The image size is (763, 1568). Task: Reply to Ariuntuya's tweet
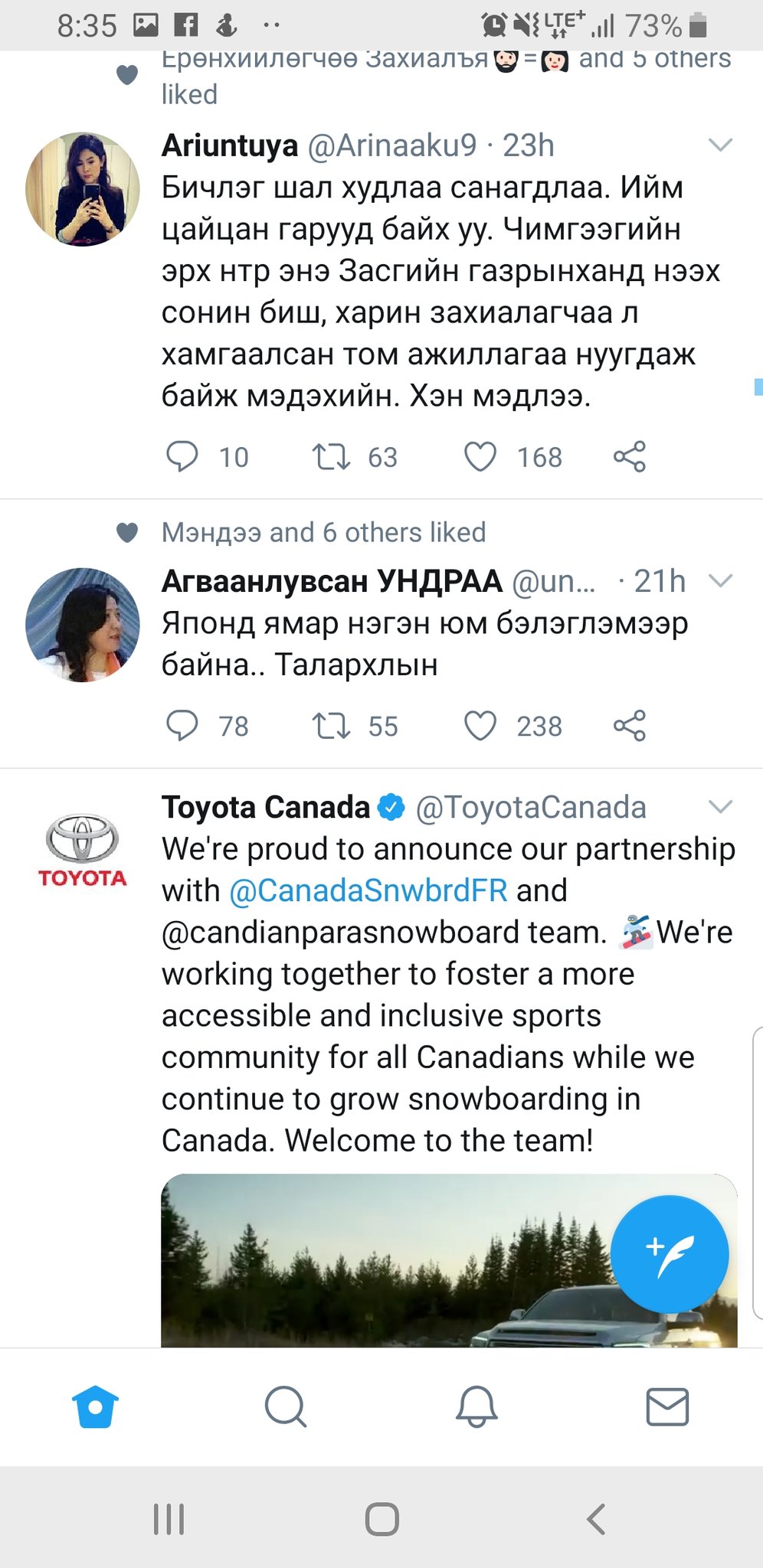pos(182,456)
